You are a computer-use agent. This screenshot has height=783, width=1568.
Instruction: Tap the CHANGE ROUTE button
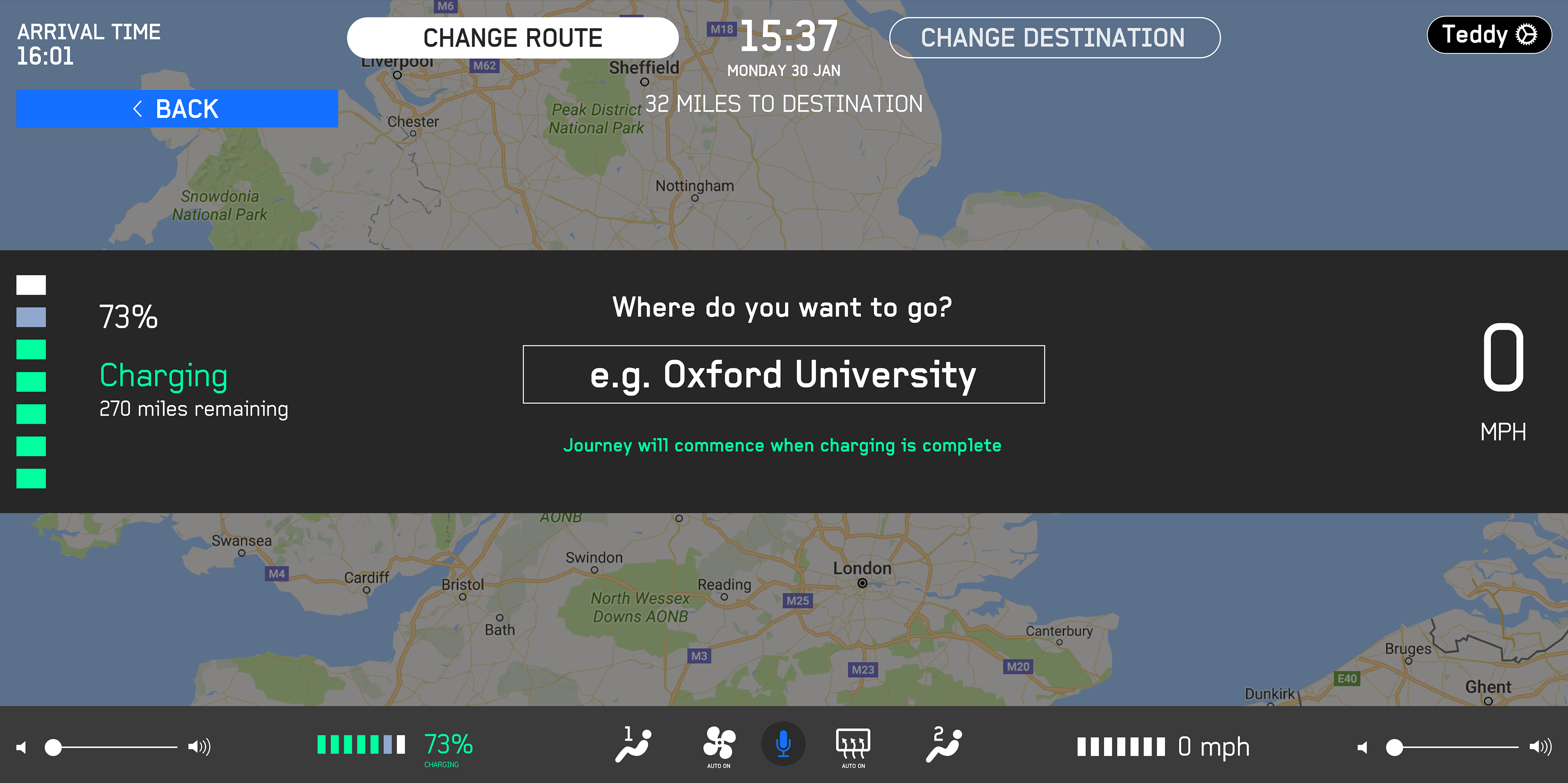point(512,38)
